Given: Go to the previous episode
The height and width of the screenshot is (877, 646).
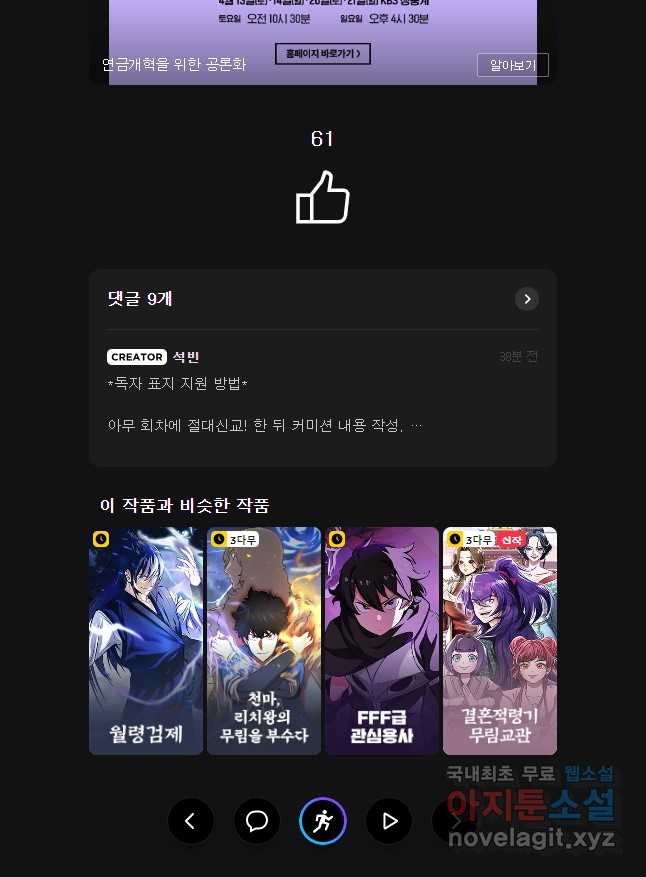Looking at the screenshot, I should click(191, 821).
